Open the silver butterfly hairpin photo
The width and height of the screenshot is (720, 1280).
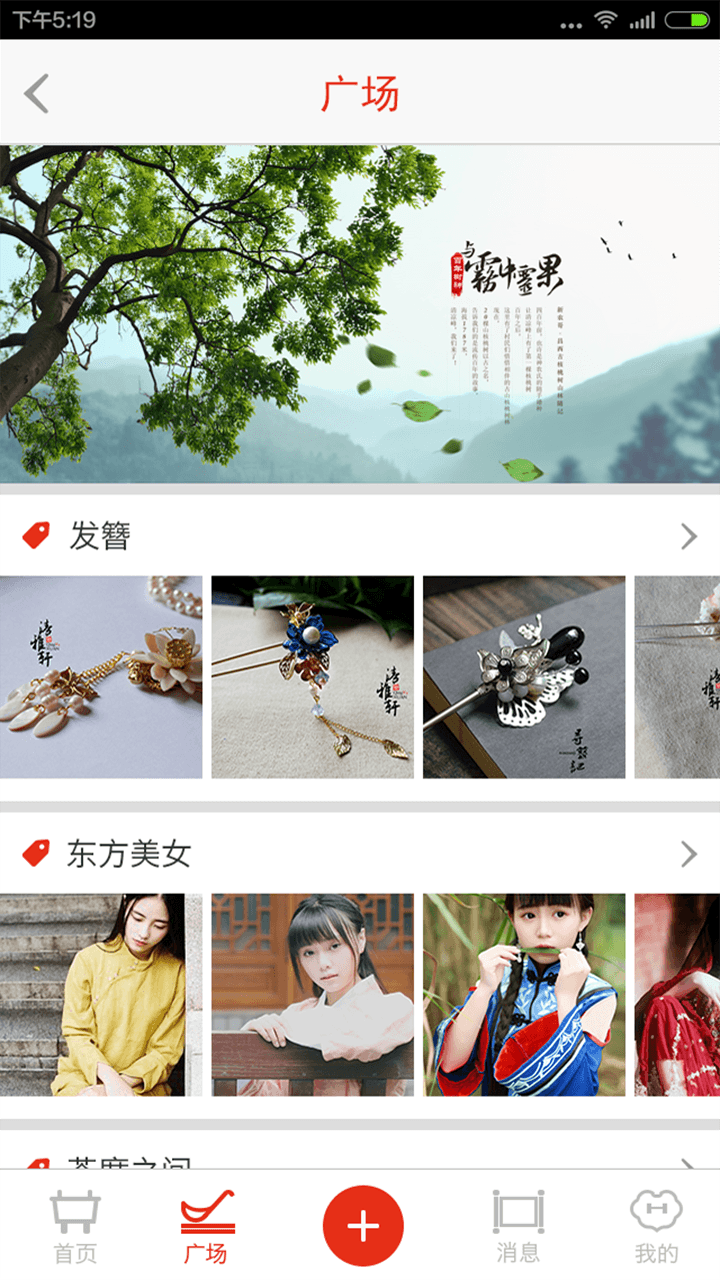[524, 677]
